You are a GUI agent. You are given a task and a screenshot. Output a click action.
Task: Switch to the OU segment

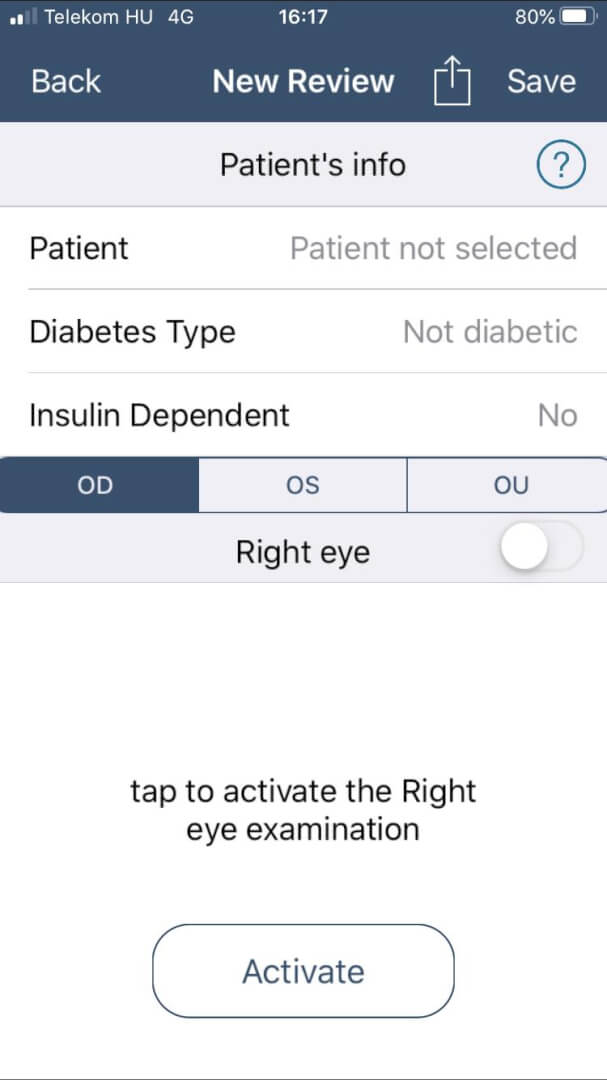[x=508, y=485]
